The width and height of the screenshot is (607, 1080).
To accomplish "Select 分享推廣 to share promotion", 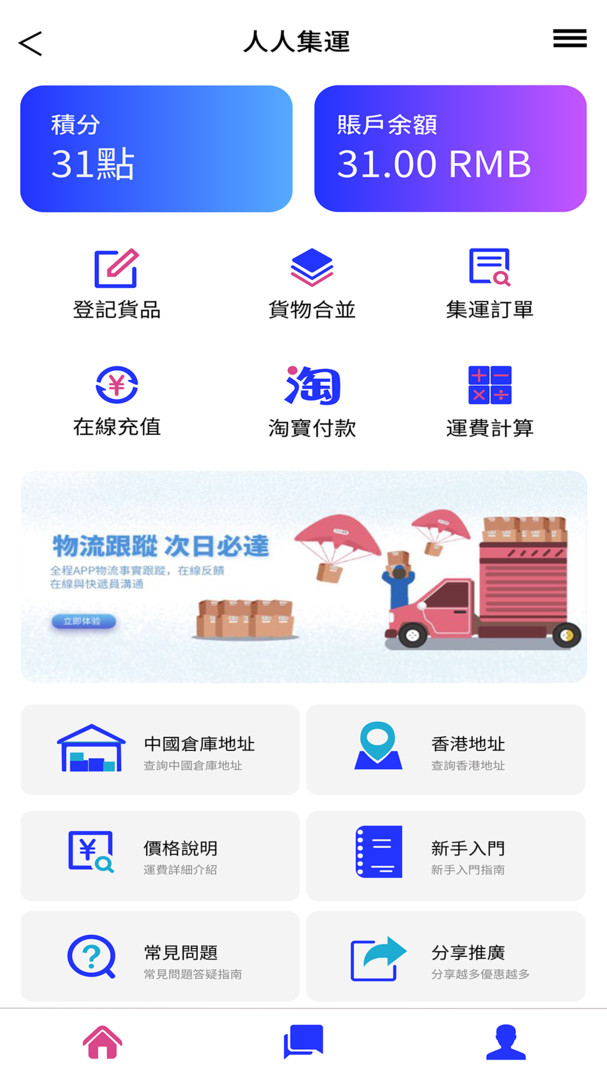I will point(446,956).
